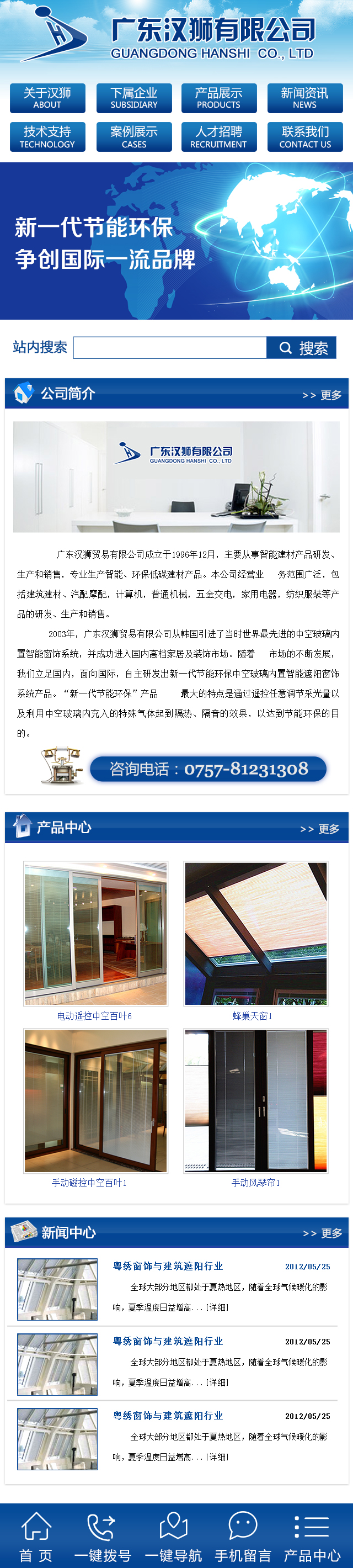Open 技术支持 TECHNOLOGY page

(x=47, y=137)
